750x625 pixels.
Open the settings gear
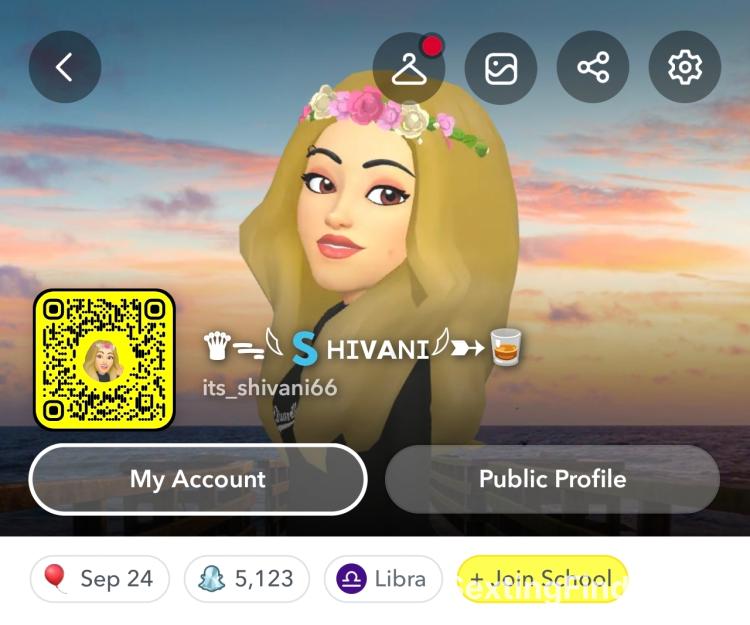685,68
